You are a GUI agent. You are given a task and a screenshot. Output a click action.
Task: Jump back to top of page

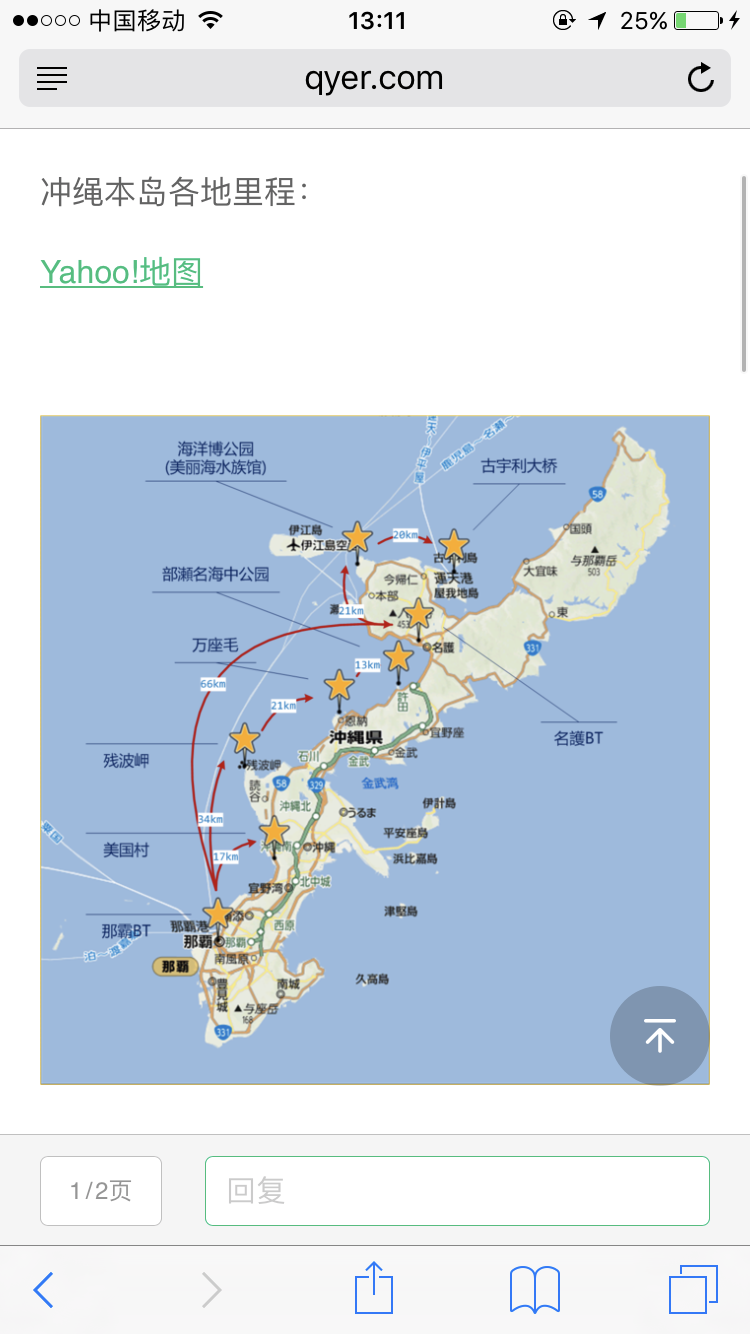(659, 1036)
